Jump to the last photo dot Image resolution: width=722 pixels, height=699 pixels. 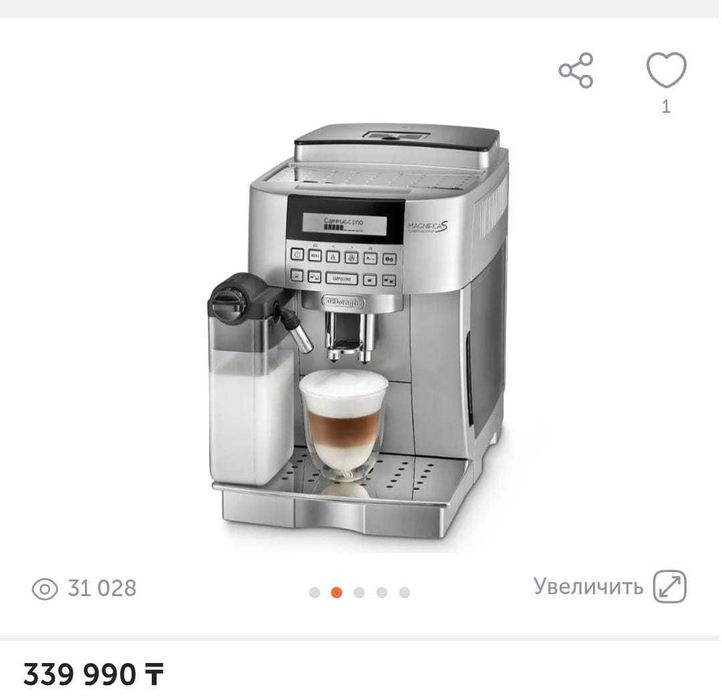pos(404,592)
